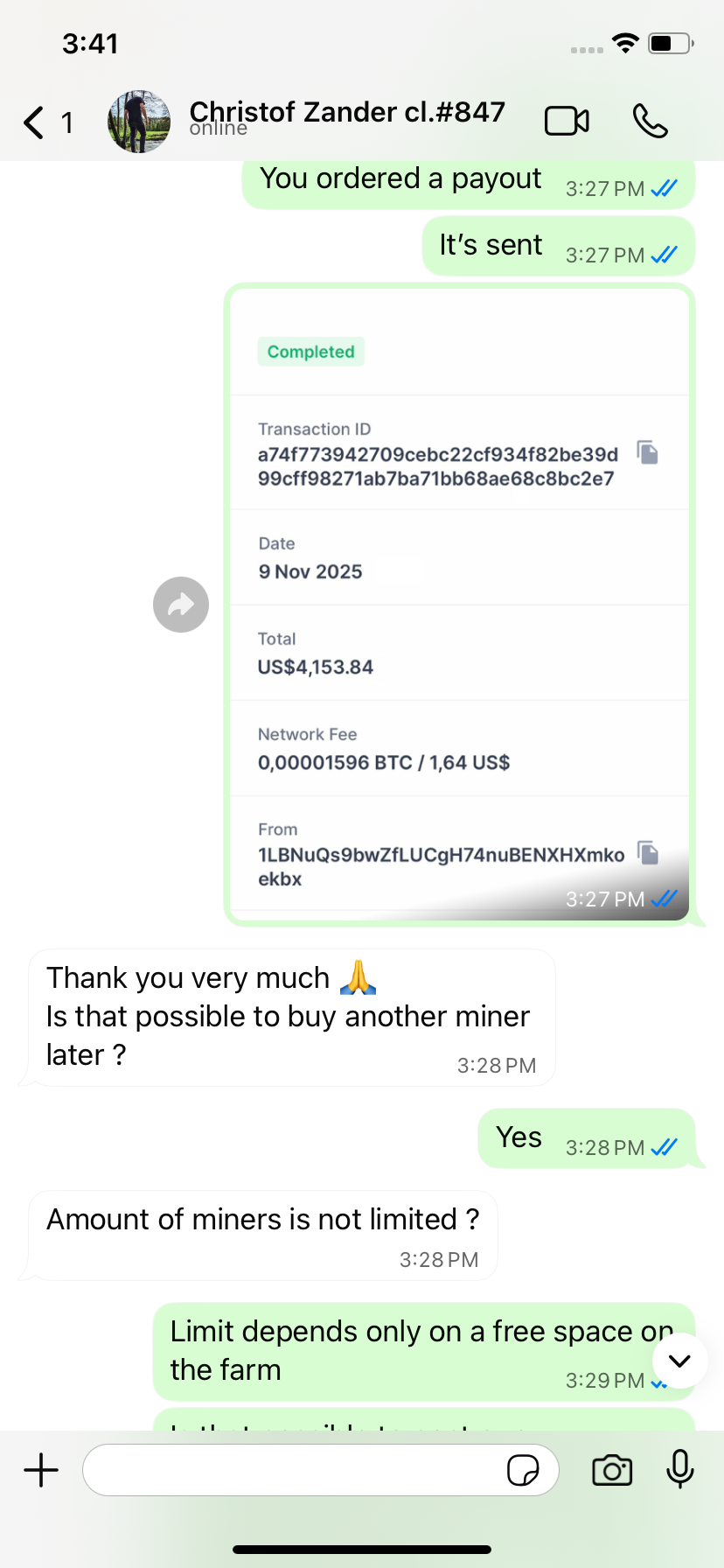Record a voice message with the microphone
Screen dimensions: 724x1568
(x=679, y=1469)
